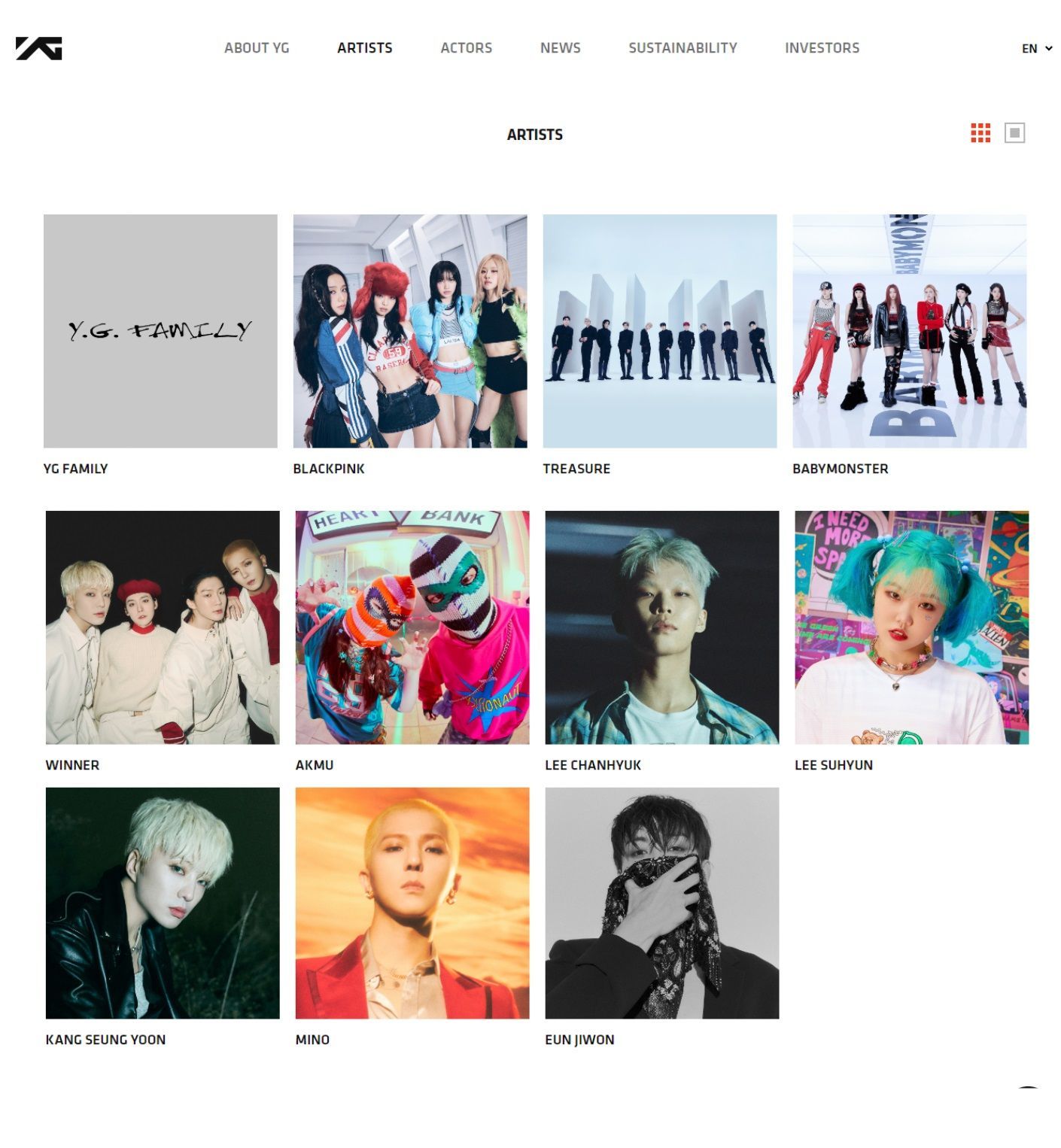Expand the EN language dropdown
Image resolution: width=1061 pixels, height=1148 pixels.
pyautogui.click(x=1036, y=49)
